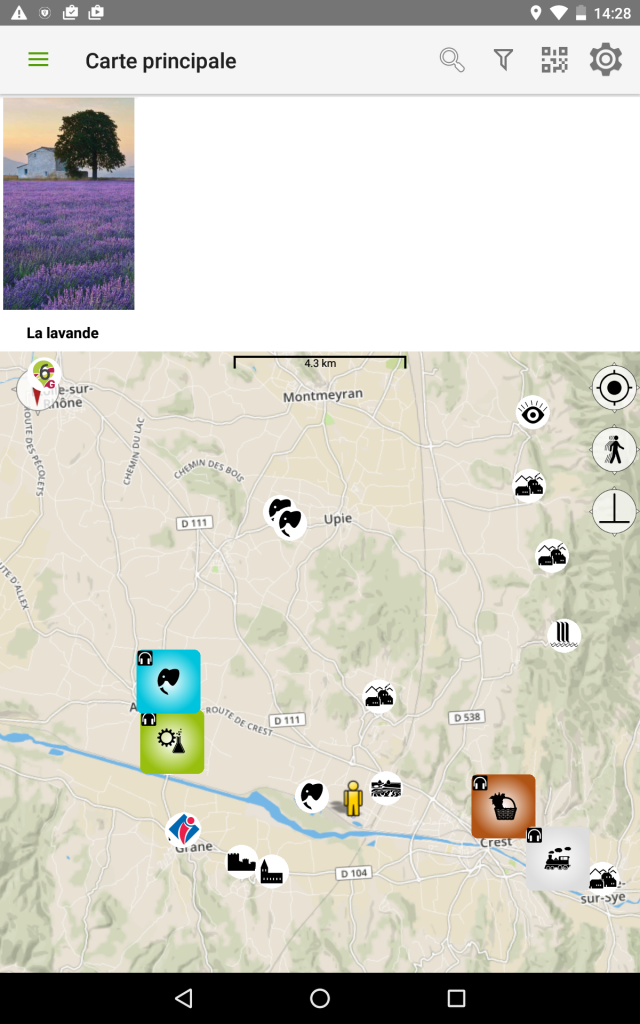This screenshot has height=1024, width=640.
Task: Select the blue mask audio marker
Action: point(168,681)
